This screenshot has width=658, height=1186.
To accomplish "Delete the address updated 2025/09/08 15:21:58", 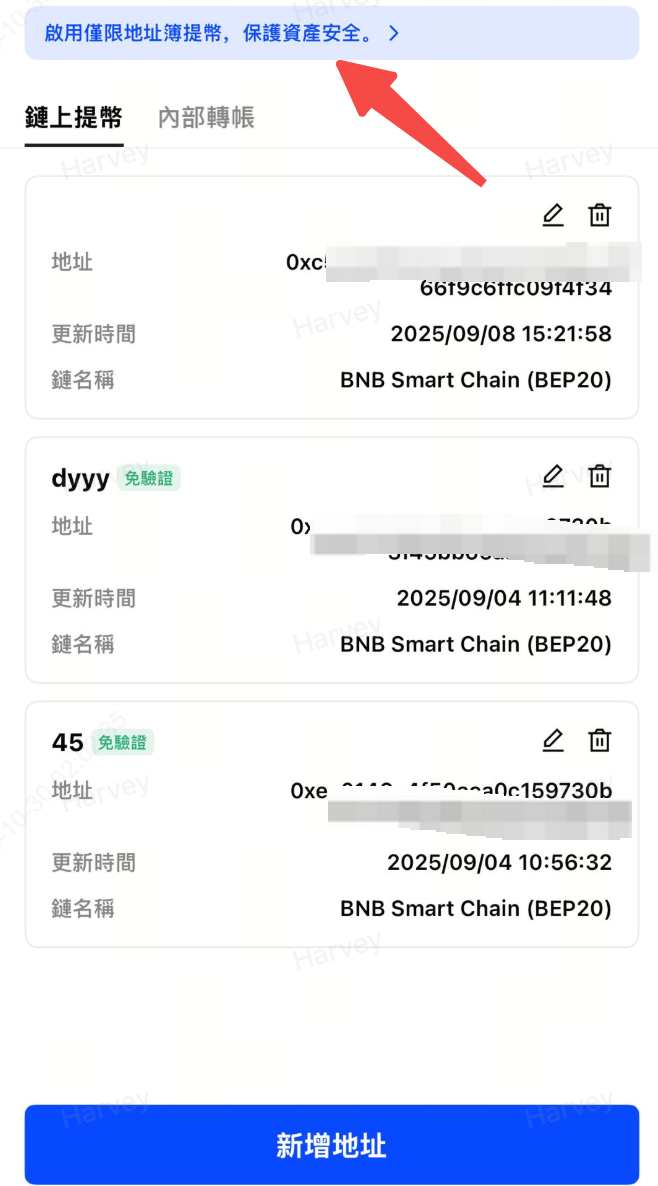I will pos(599,215).
